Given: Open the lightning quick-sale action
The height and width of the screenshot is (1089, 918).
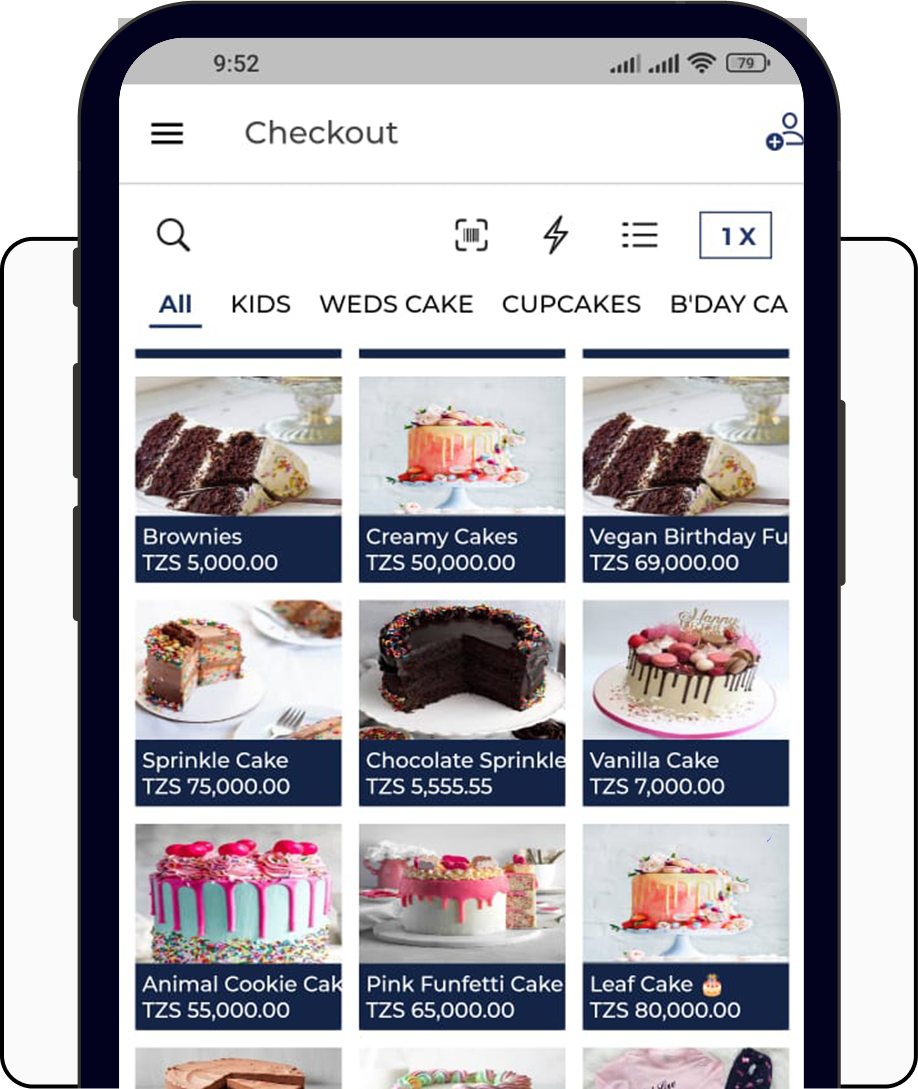Looking at the screenshot, I should click(555, 235).
